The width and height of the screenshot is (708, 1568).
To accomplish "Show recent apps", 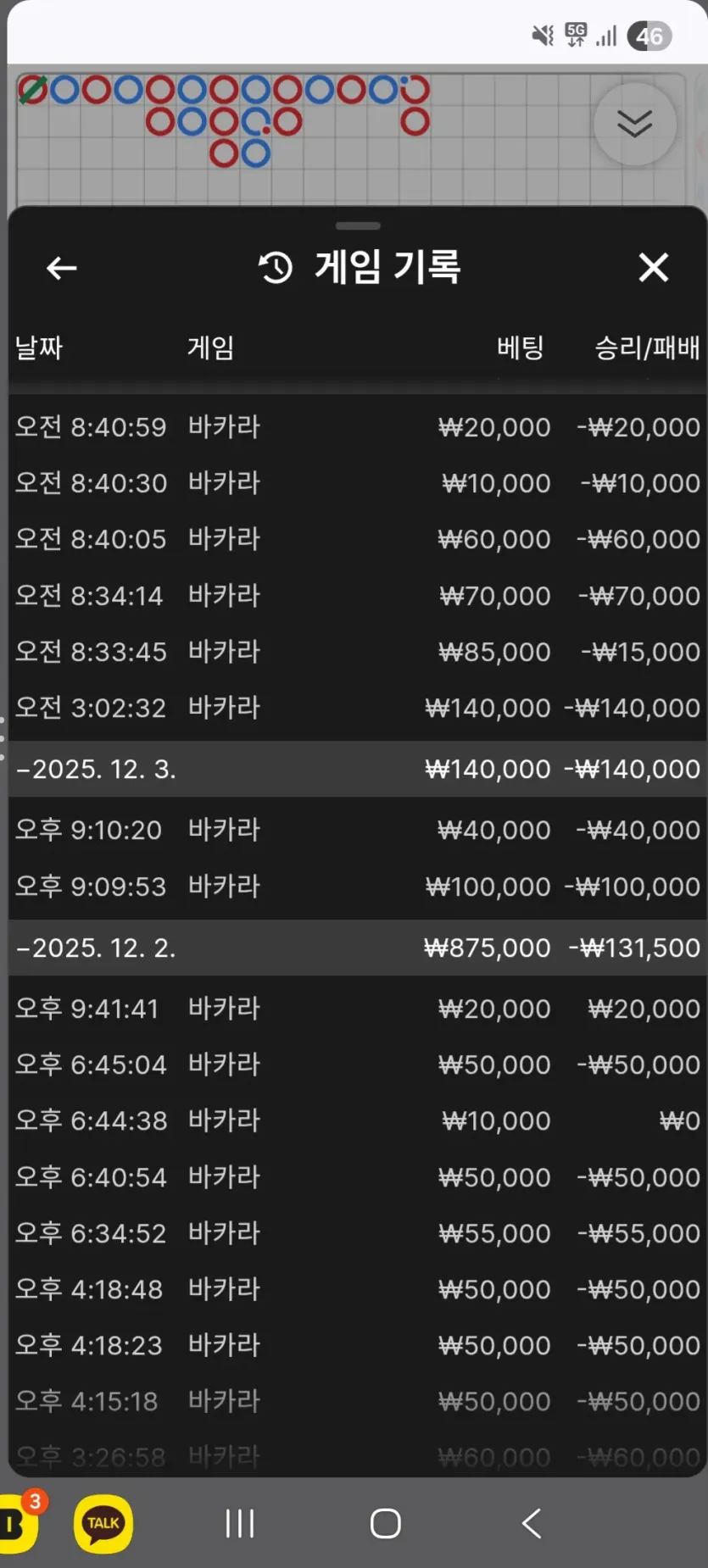I will coord(240,1523).
